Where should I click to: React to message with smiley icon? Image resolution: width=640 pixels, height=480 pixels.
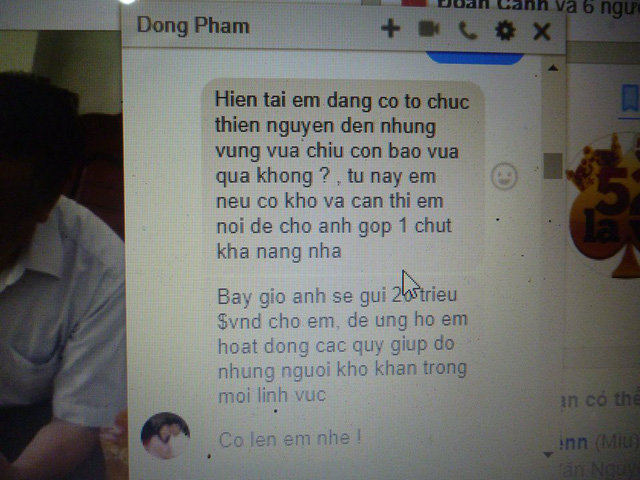506,178
